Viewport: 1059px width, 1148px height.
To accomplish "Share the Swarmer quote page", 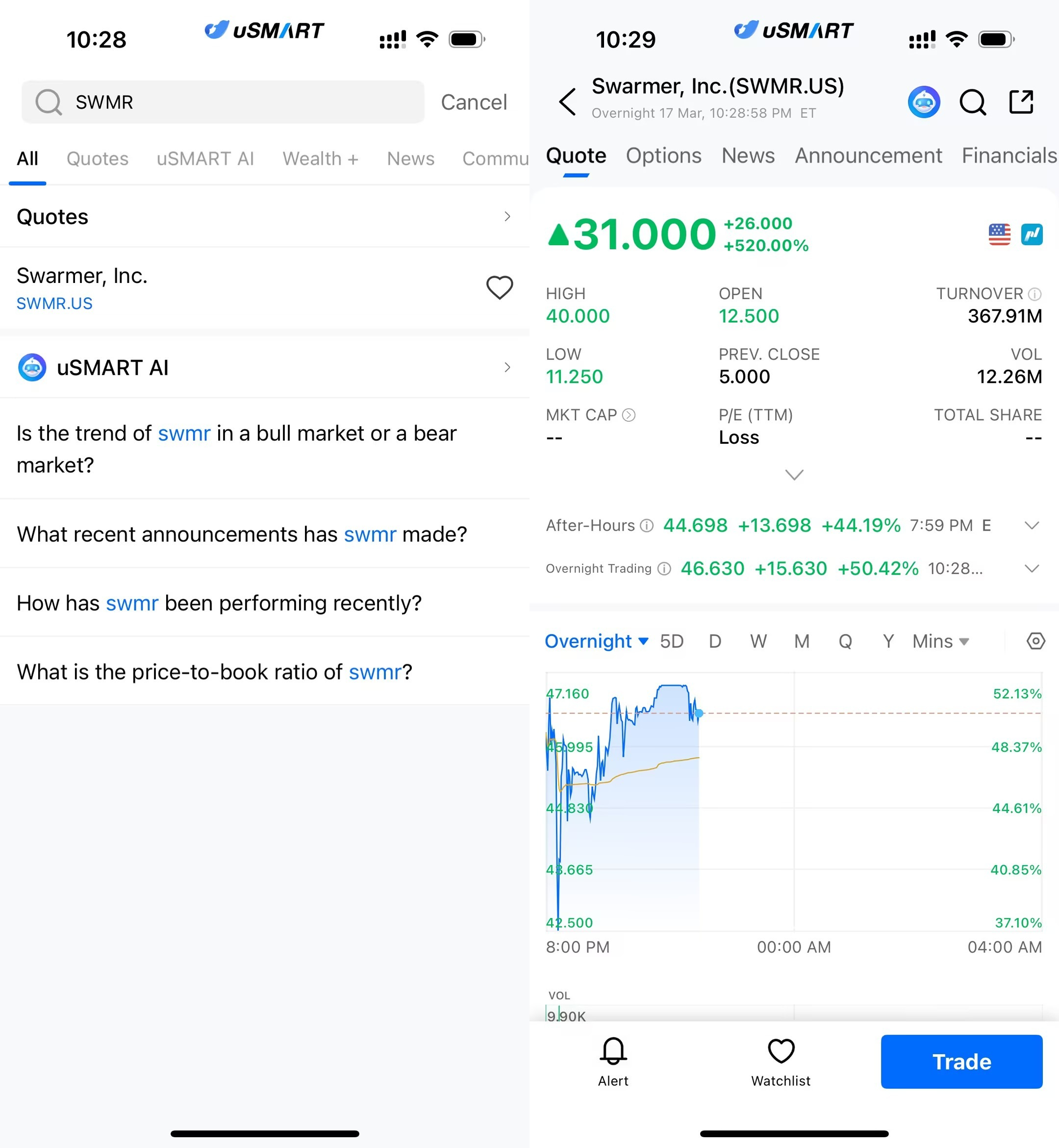I will click(x=1021, y=102).
